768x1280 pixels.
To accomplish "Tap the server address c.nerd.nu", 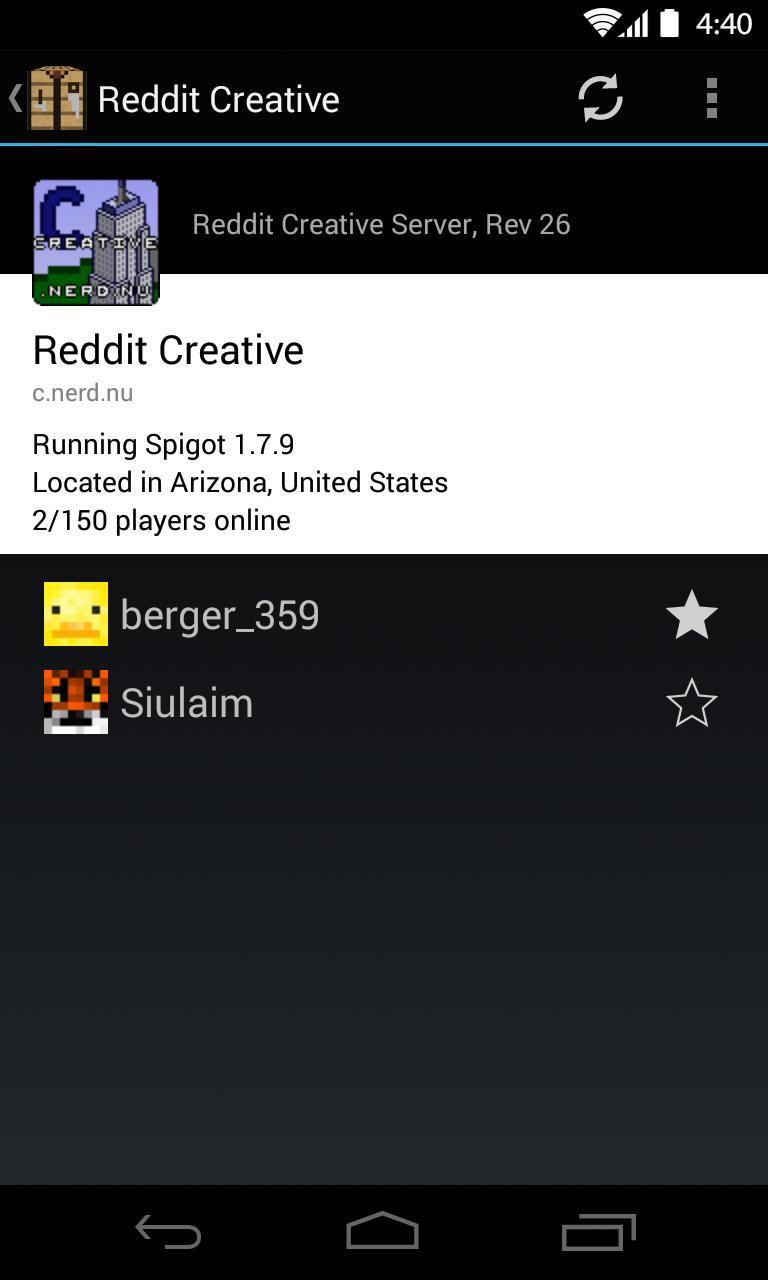I will (x=84, y=392).
